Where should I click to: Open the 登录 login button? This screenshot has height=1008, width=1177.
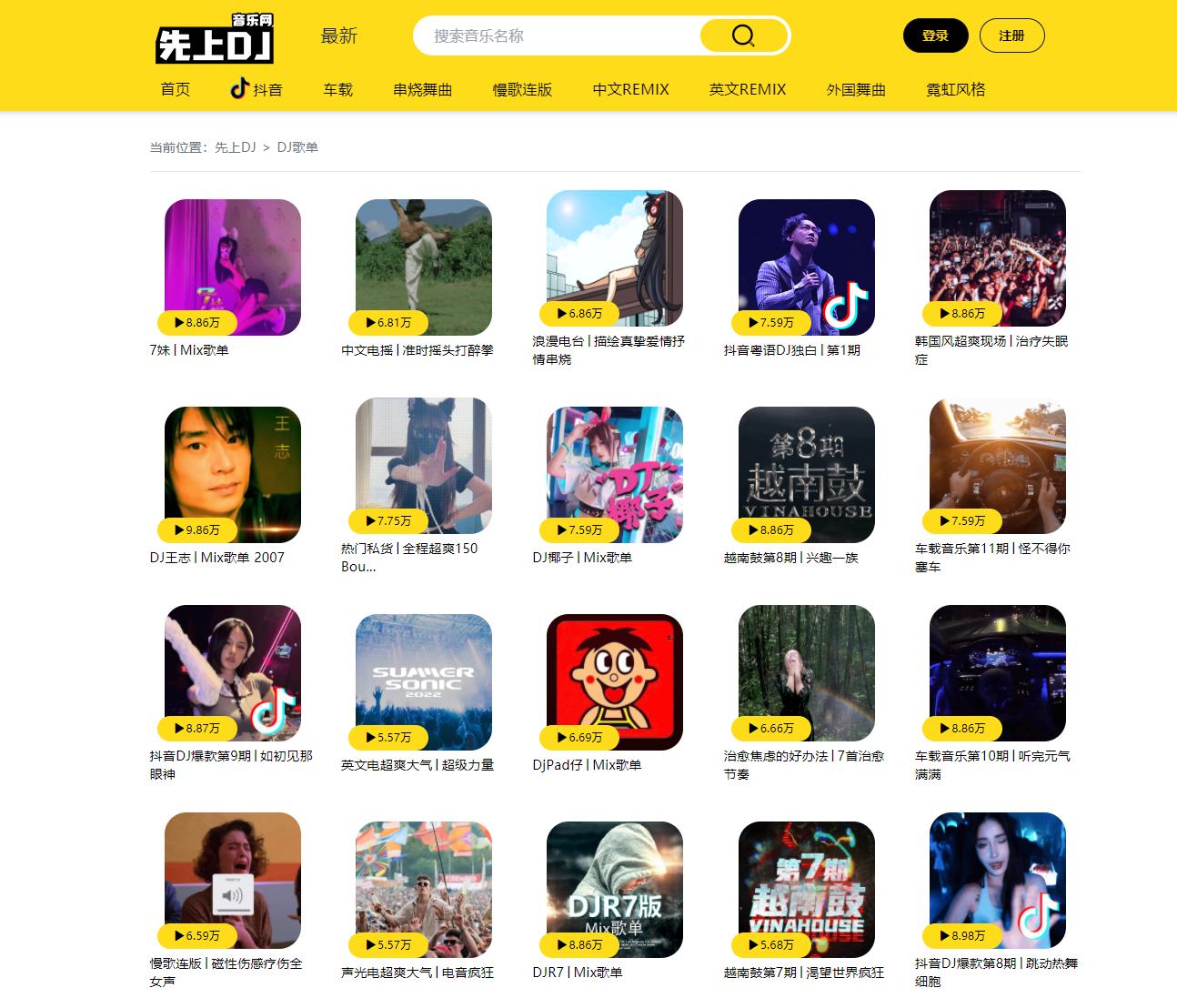935,35
